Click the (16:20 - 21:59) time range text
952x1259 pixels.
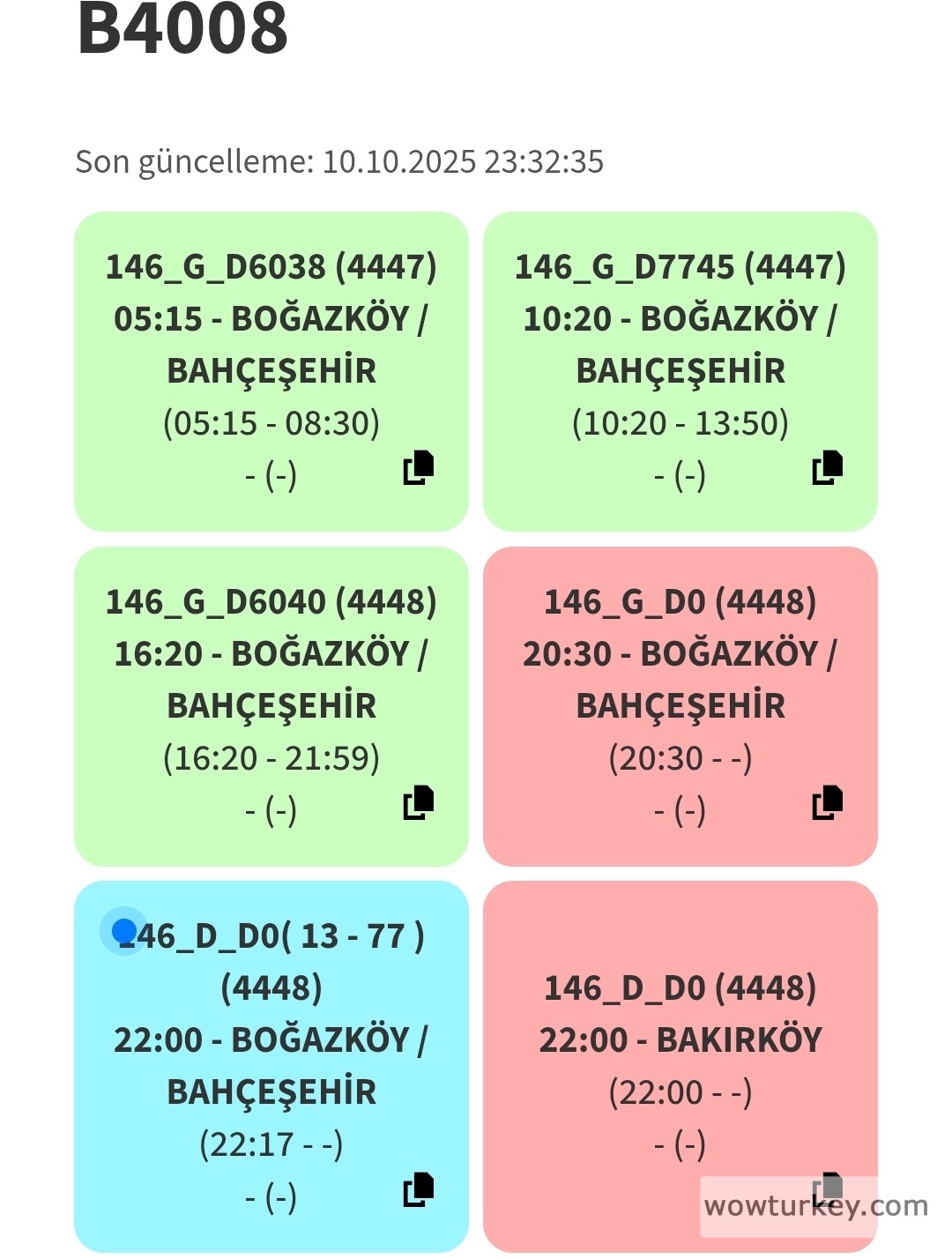[271, 756]
